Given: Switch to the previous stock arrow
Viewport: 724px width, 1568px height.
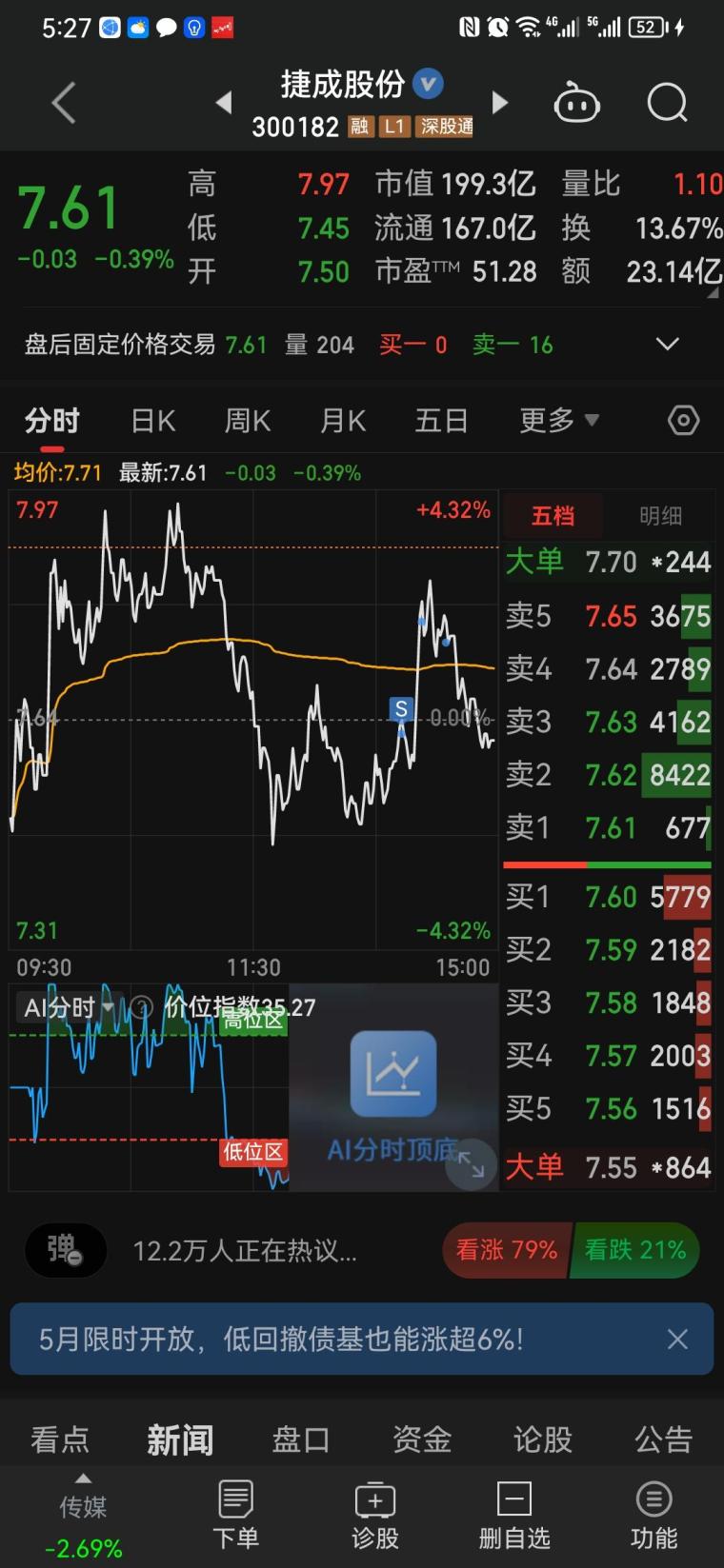Looking at the screenshot, I should click(224, 102).
